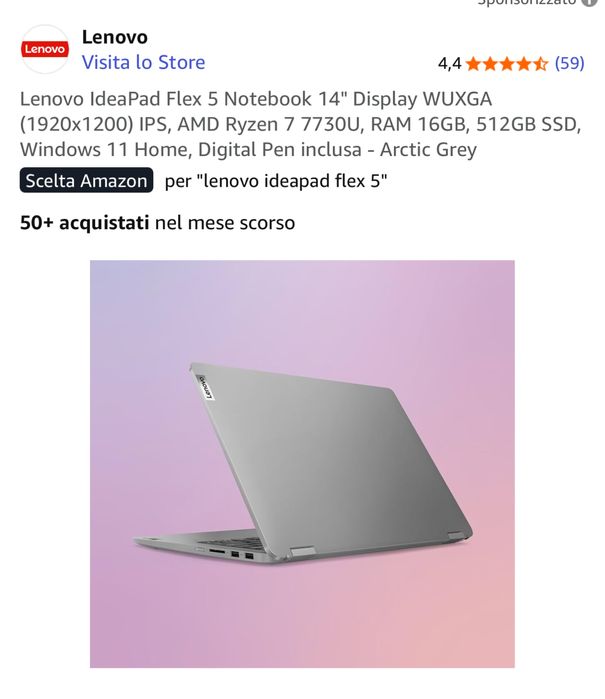Visit the Lenovo Store link
Image resolution: width=605 pixels, height=699 pixels.
coord(143,62)
